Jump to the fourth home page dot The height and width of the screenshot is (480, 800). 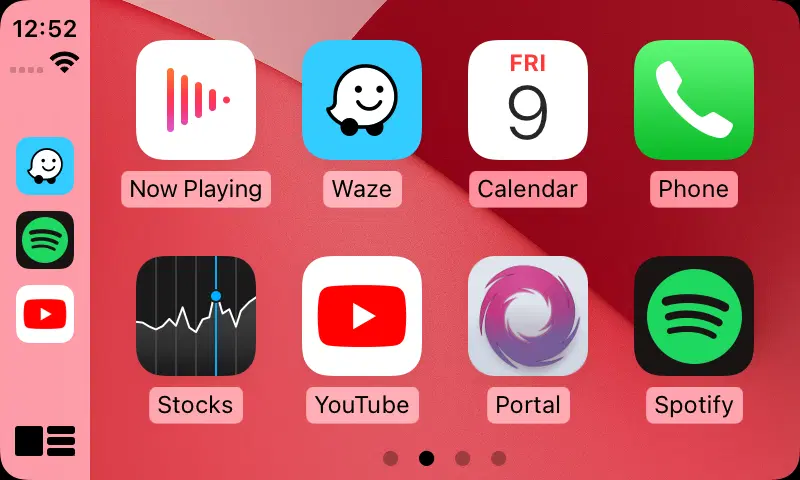tap(499, 458)
